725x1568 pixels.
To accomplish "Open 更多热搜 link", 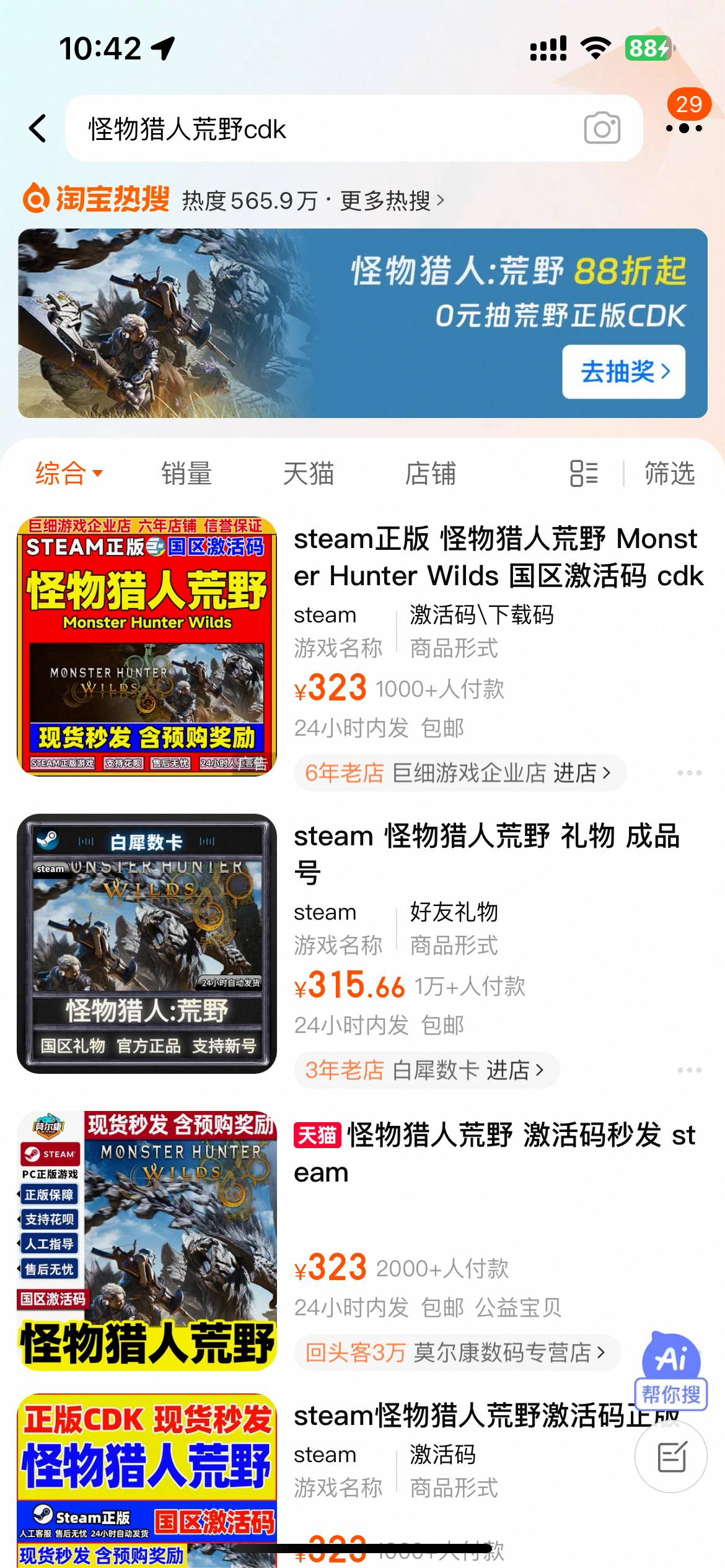I will (x=392, y=201).
